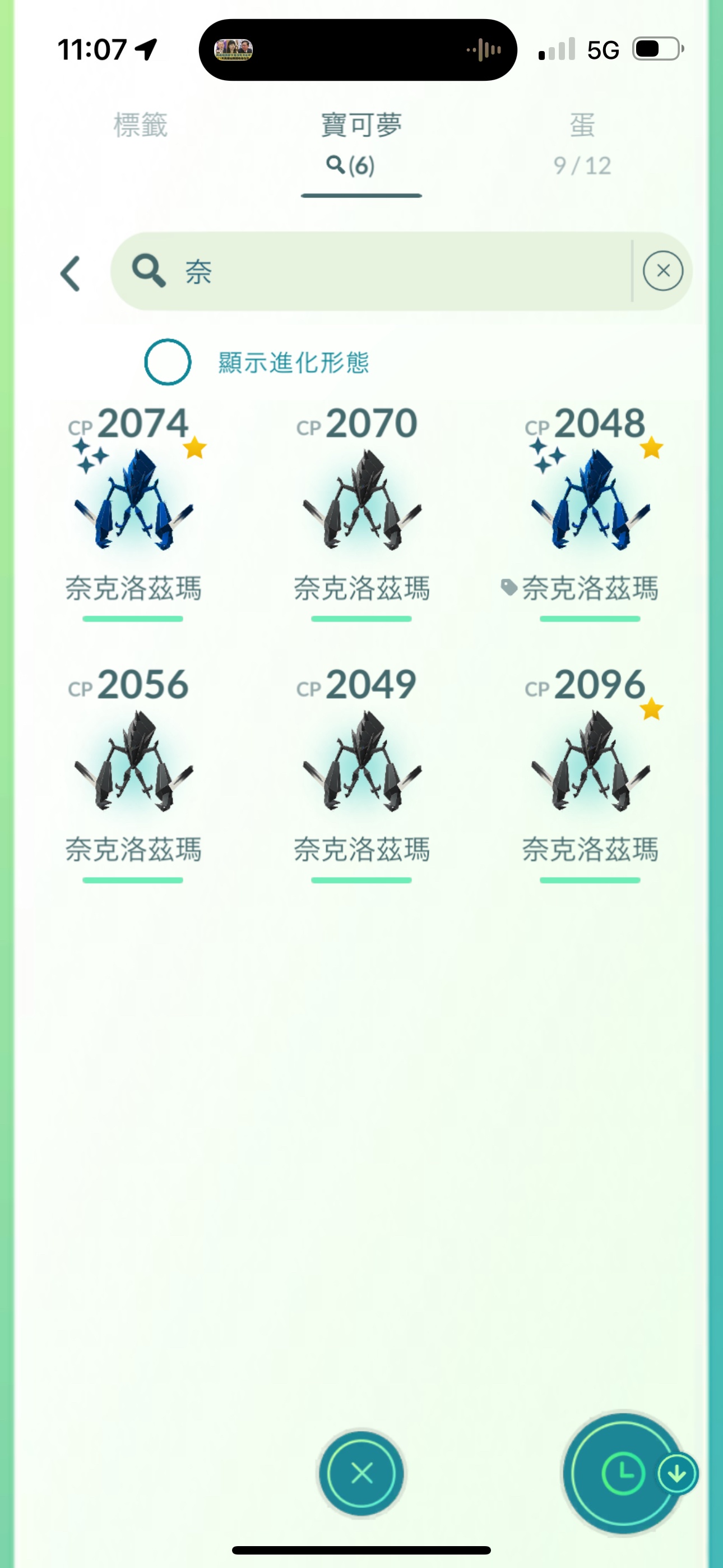Open the Necrozma with CP 2056

133,762
